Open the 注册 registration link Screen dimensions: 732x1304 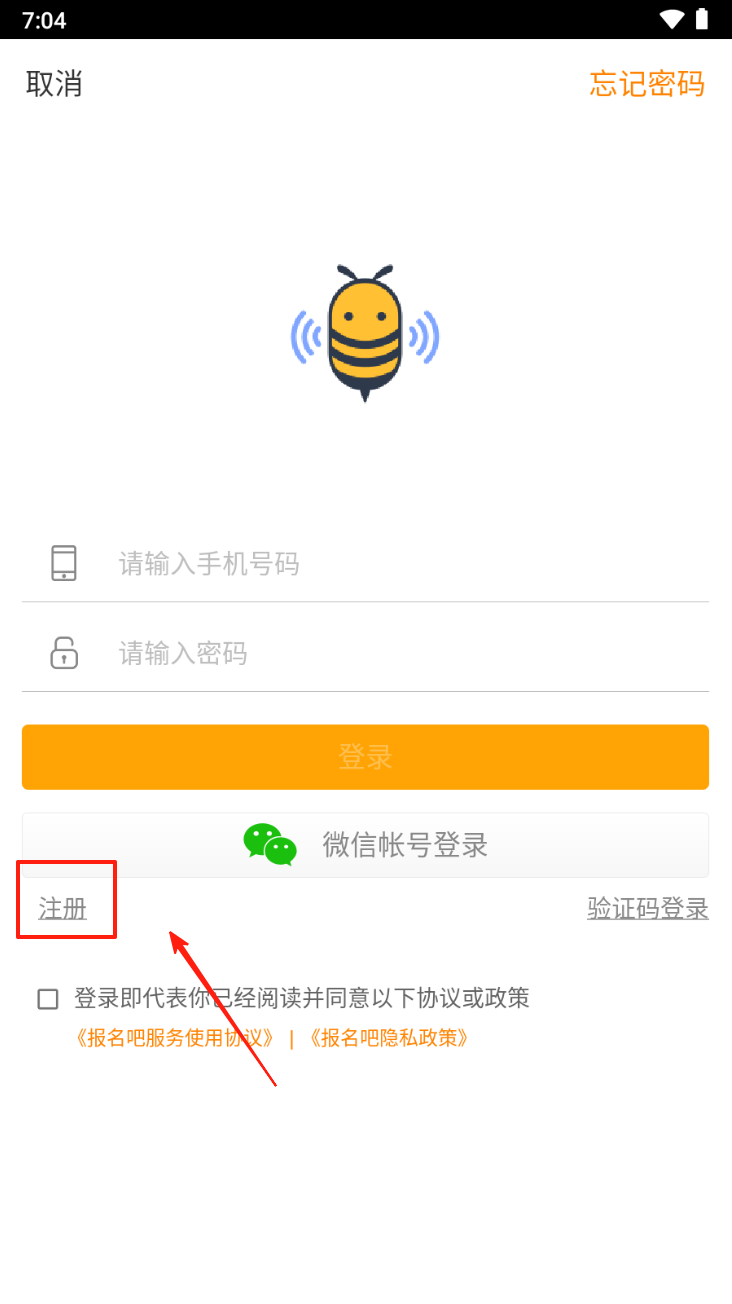pos(63,909)
